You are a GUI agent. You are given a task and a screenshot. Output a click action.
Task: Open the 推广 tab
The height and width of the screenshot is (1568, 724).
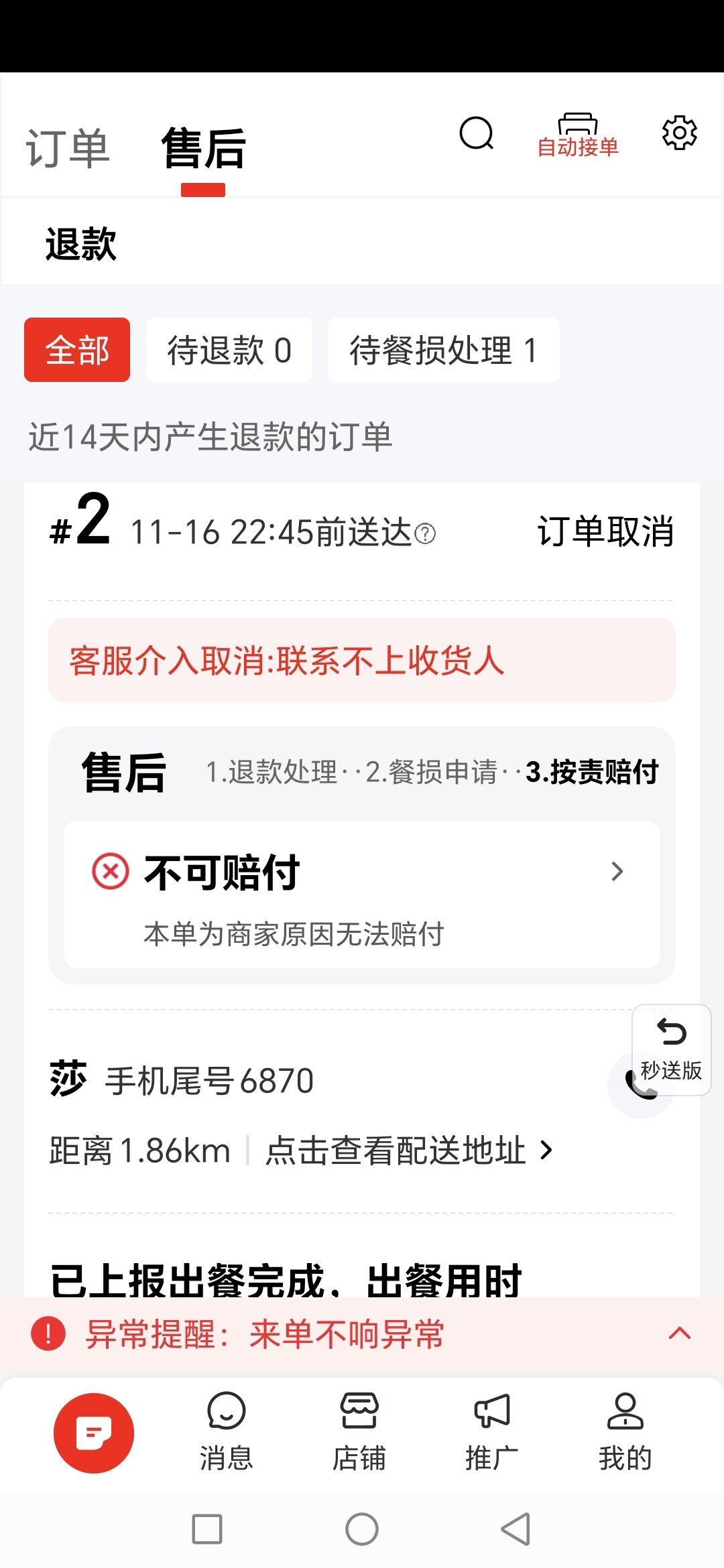pos(492,1433)
